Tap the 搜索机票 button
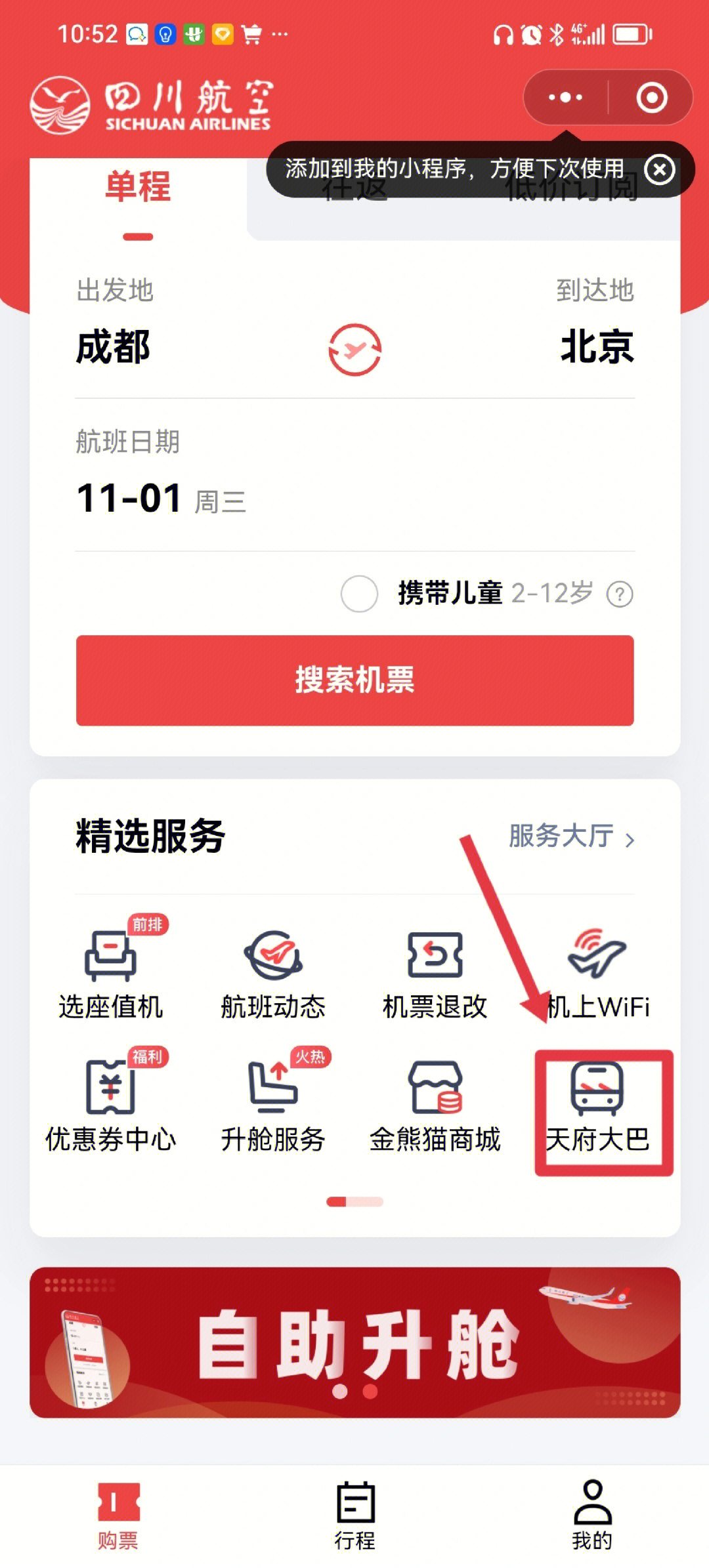Screen dimensions: 709x1568 click(354, 680)
